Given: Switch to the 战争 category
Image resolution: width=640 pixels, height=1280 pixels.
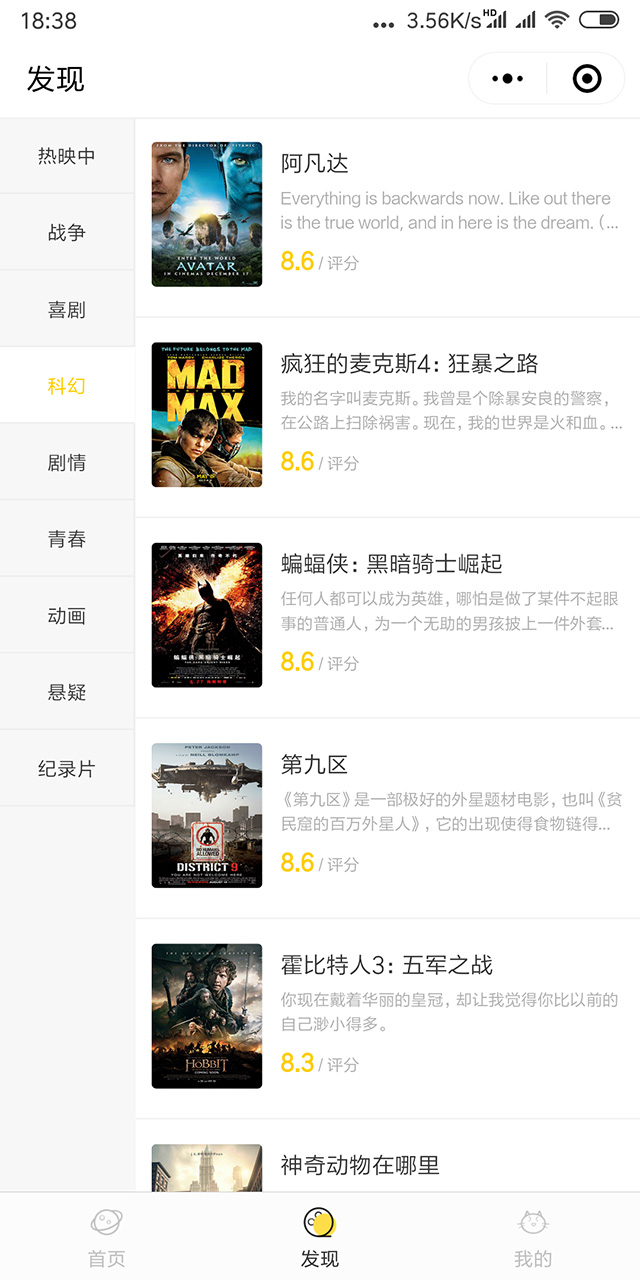Looking at the screenshot, I should coord(67,233).
